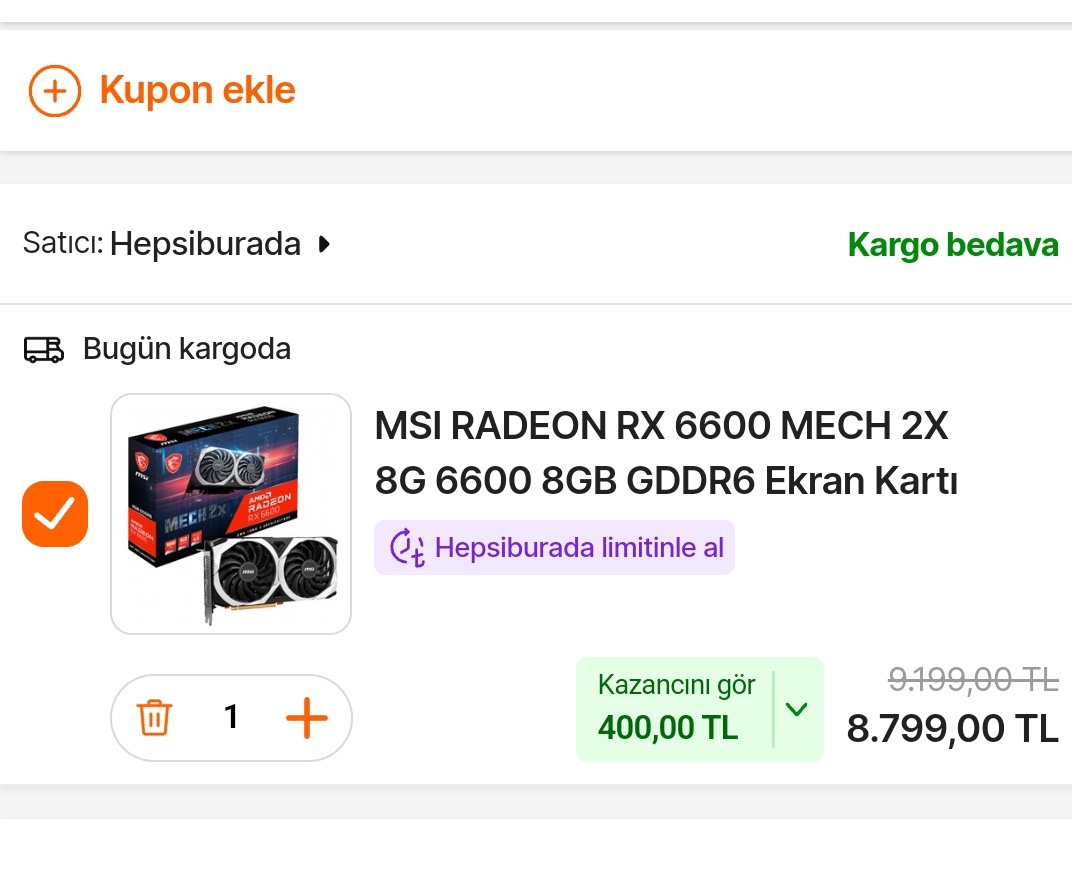
Task: Delete the item with the trash icon
Action: pos(155,718)
